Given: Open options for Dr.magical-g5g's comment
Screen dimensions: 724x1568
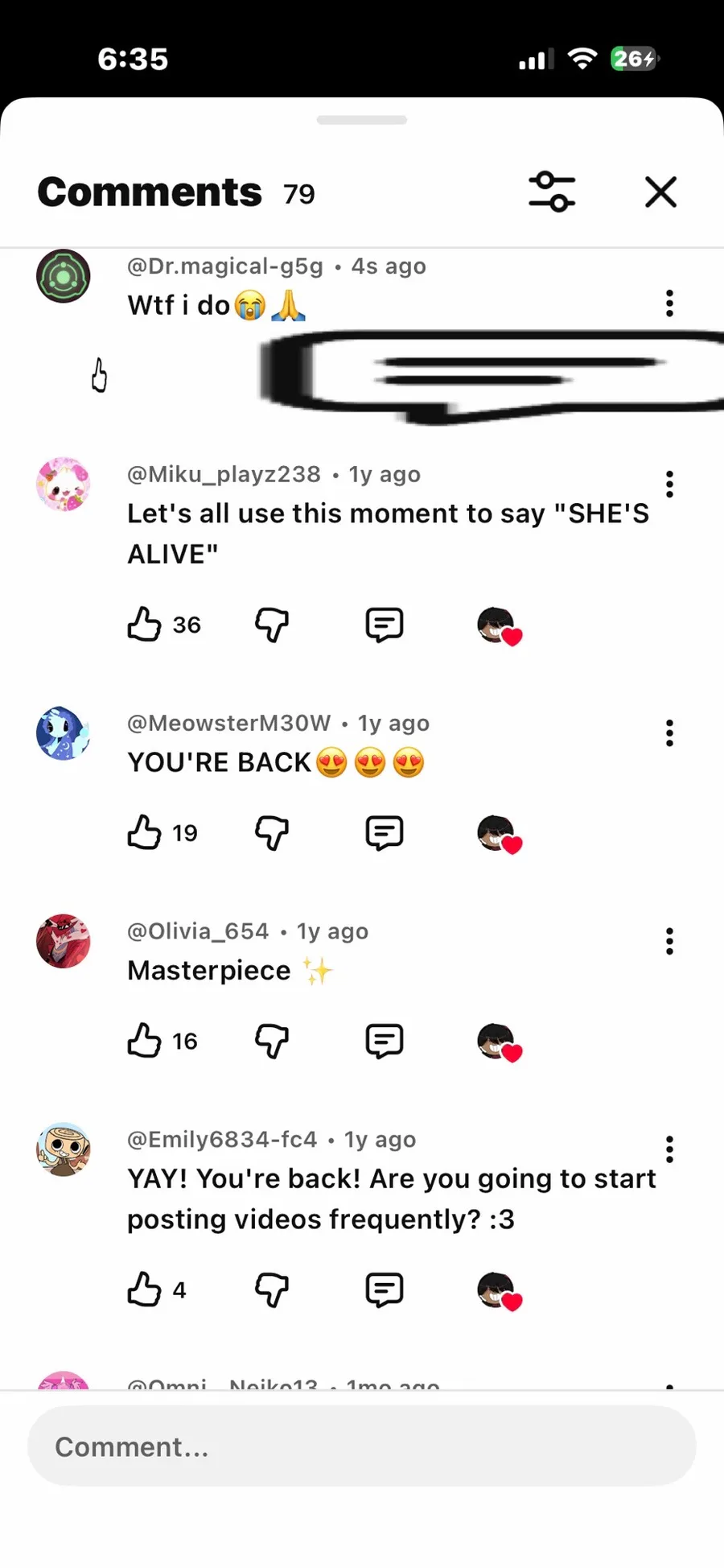Looking at the screenshot, I should 668,303.
